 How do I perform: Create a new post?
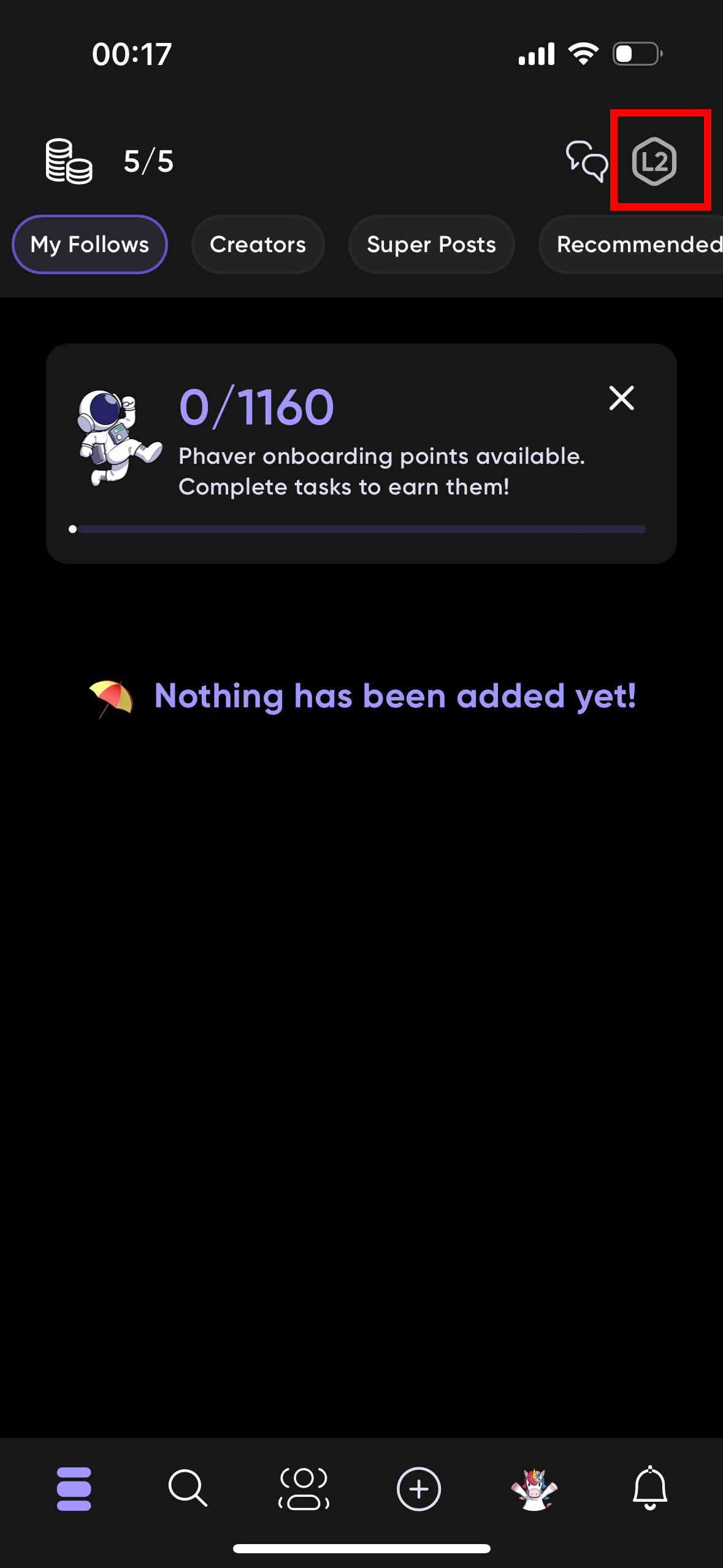click(419, 1488)
